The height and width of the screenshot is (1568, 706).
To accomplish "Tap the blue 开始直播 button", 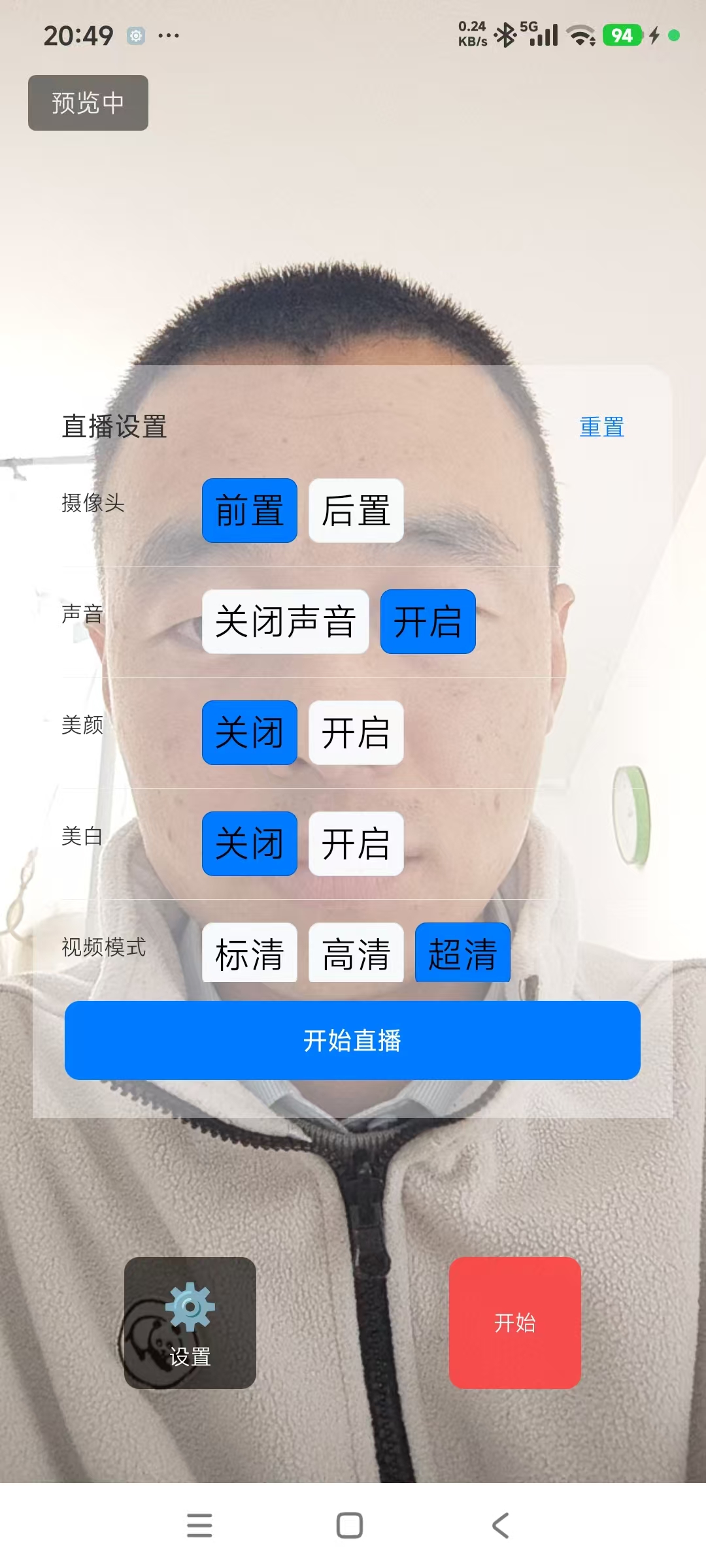I will 352,1040.
